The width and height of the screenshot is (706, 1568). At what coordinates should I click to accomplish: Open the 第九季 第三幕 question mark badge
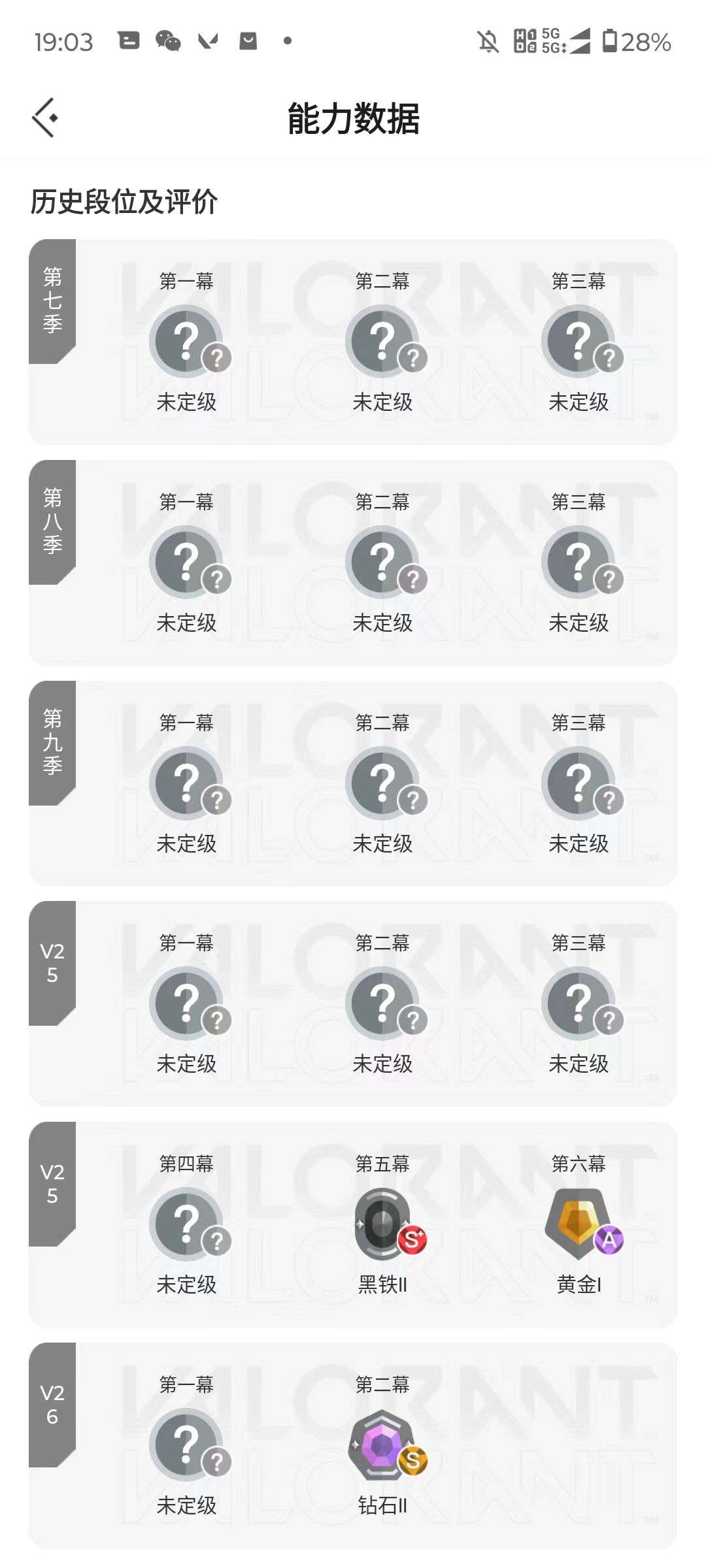coord(577,783)
